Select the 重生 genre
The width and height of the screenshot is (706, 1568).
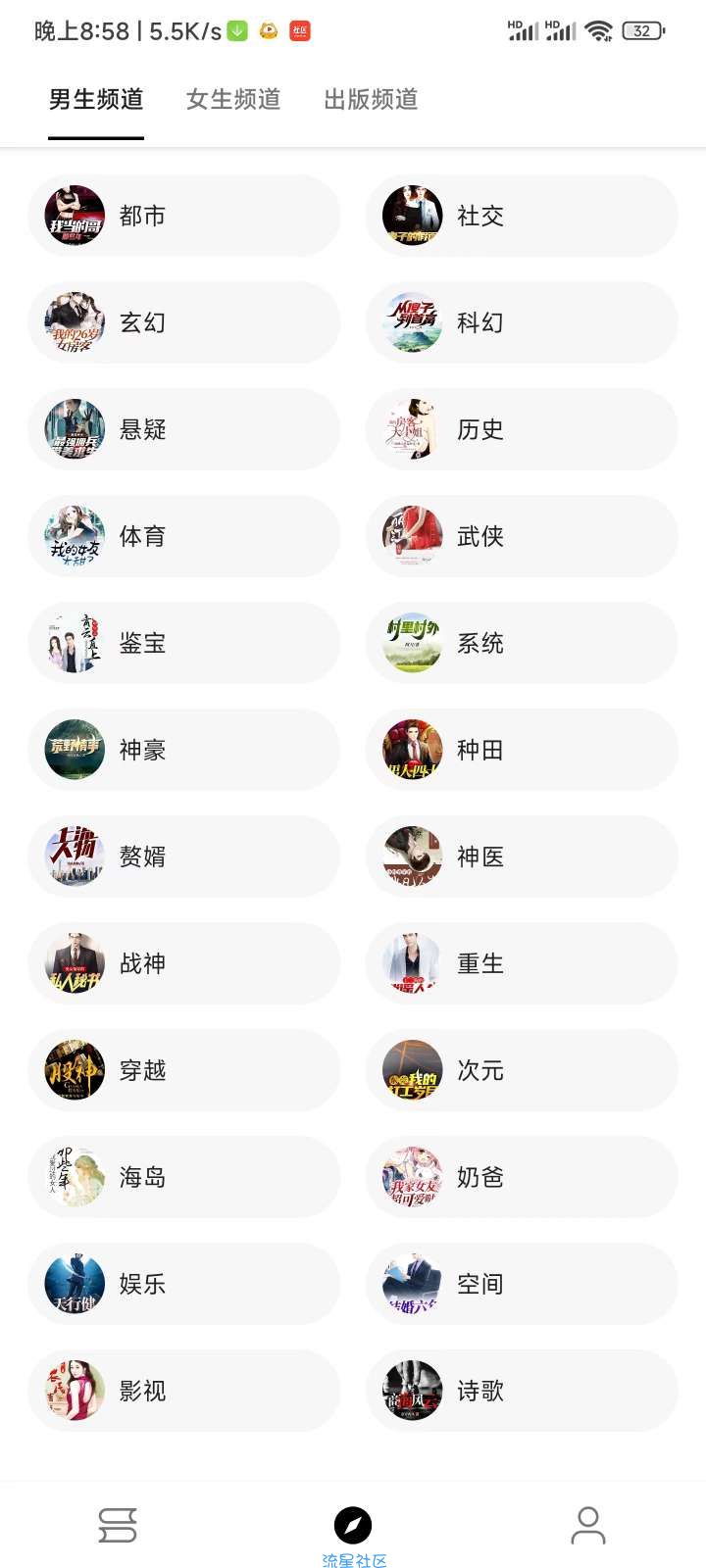(522, 963)
